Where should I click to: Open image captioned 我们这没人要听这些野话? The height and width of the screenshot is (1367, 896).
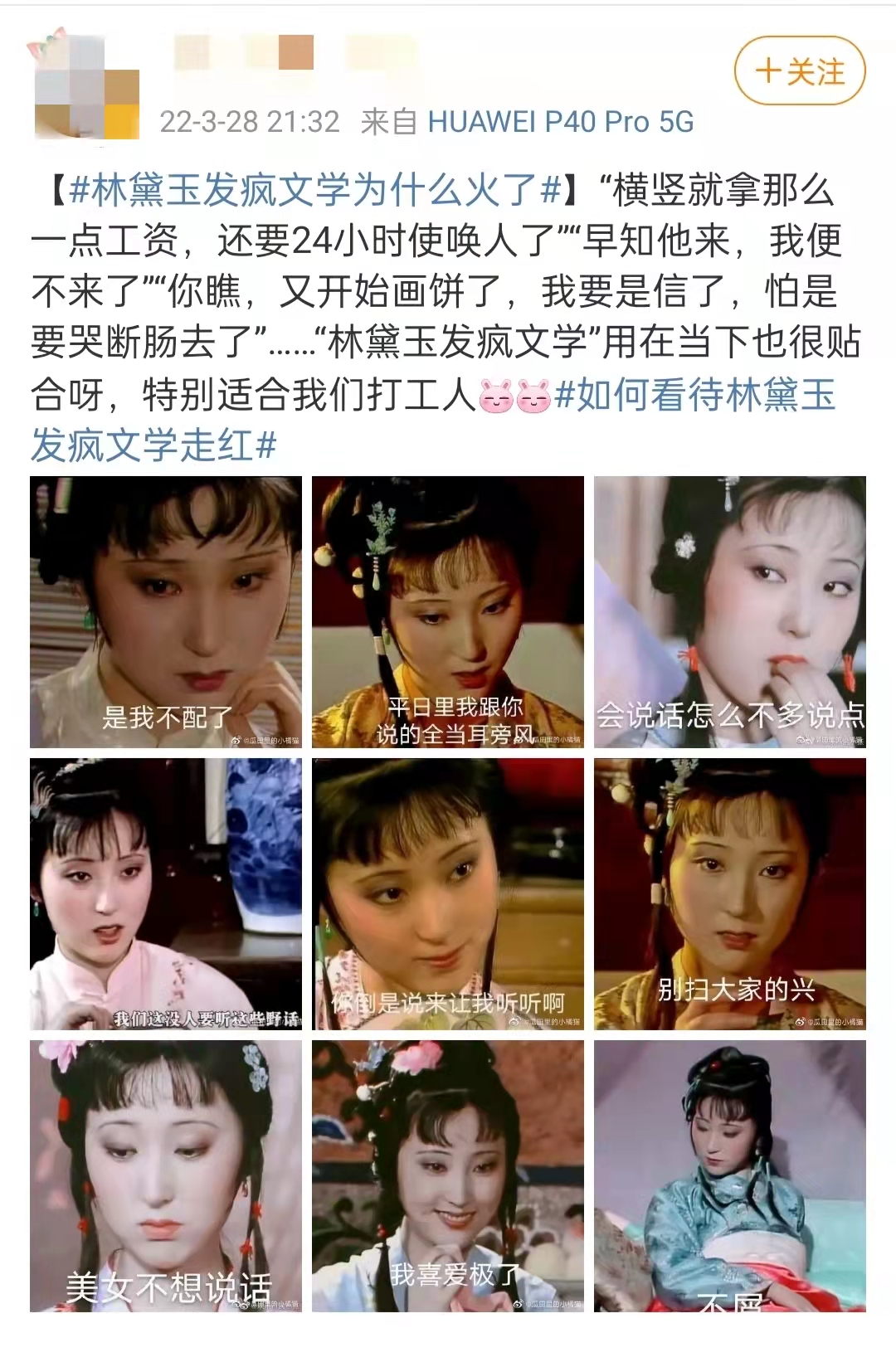click(x=166, y=894)
